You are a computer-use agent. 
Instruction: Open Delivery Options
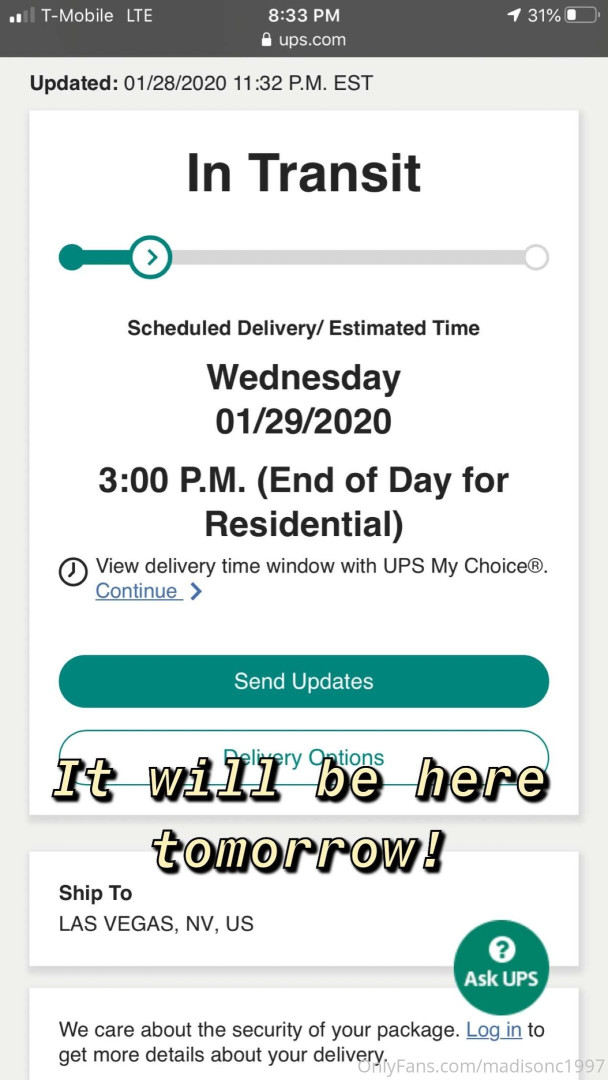(x=303, y=755)
